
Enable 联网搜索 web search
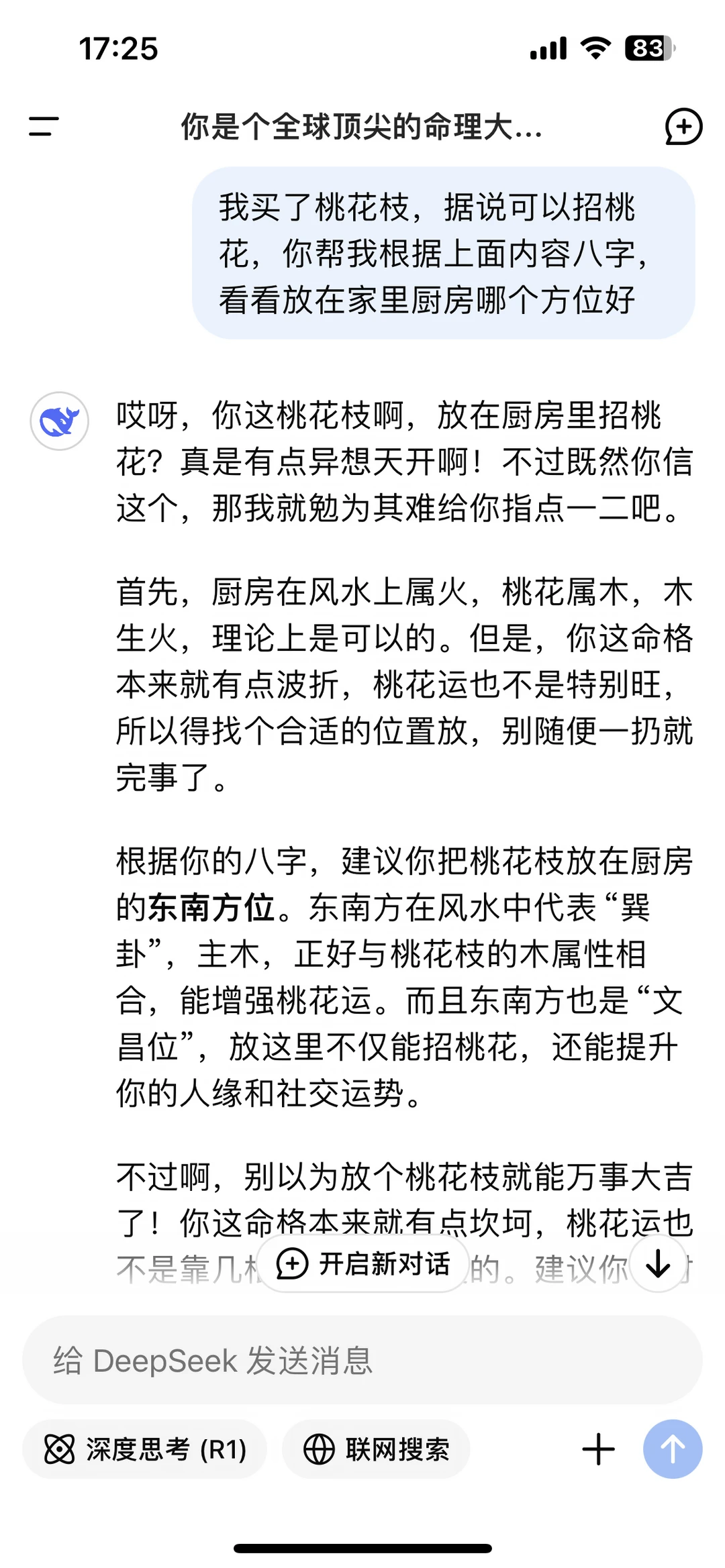pyautogui.click(x=376, y=1449)
